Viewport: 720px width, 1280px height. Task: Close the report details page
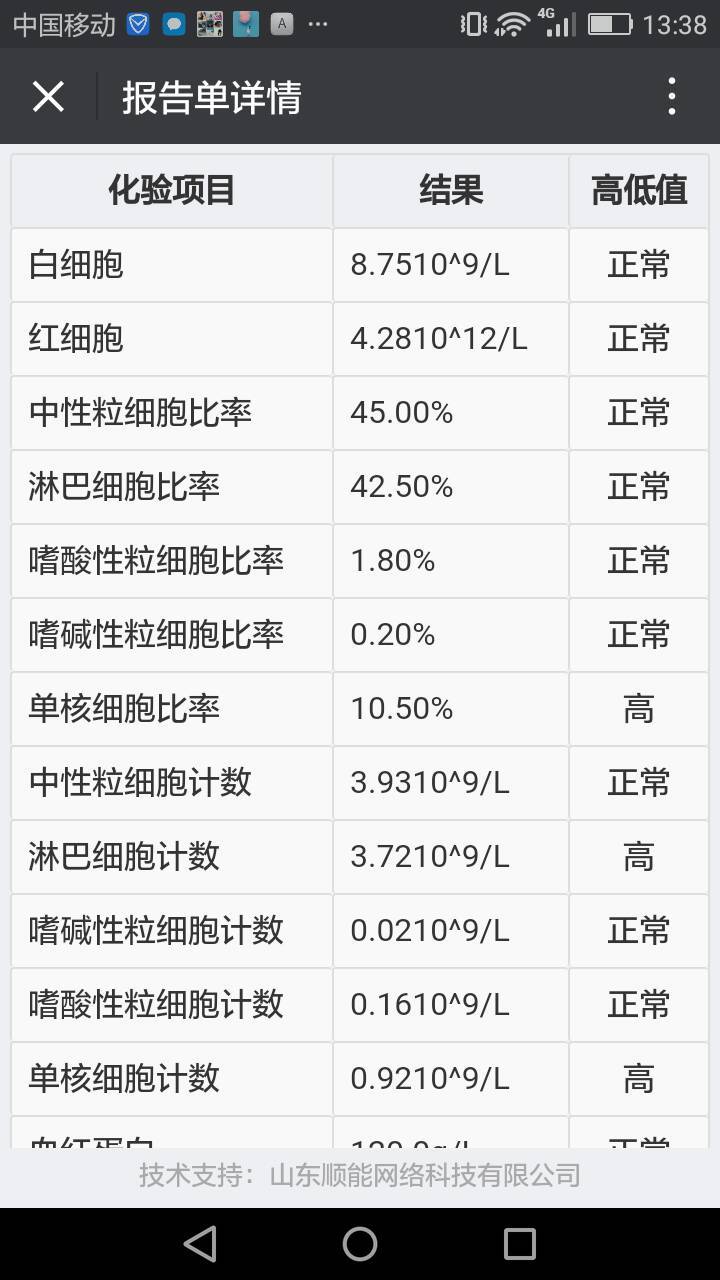point(48,97)
